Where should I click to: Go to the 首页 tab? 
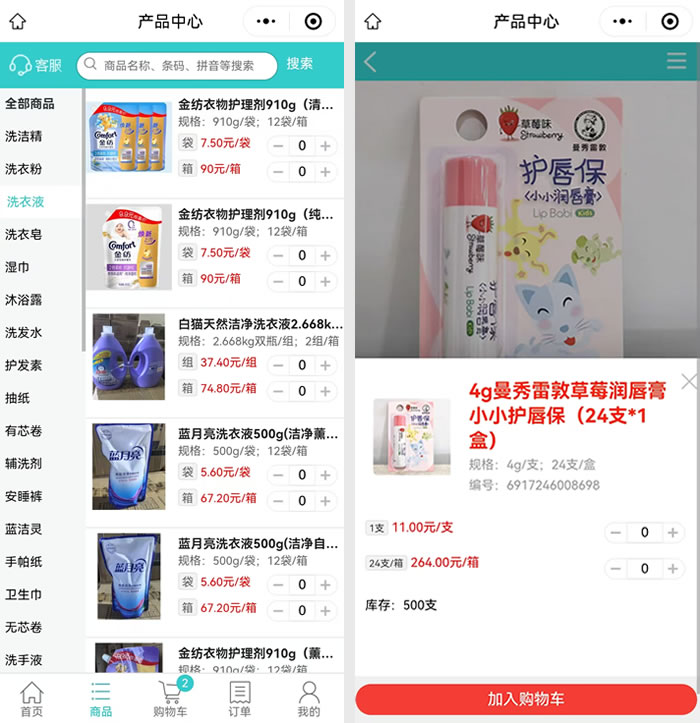(x=32, y=699)
